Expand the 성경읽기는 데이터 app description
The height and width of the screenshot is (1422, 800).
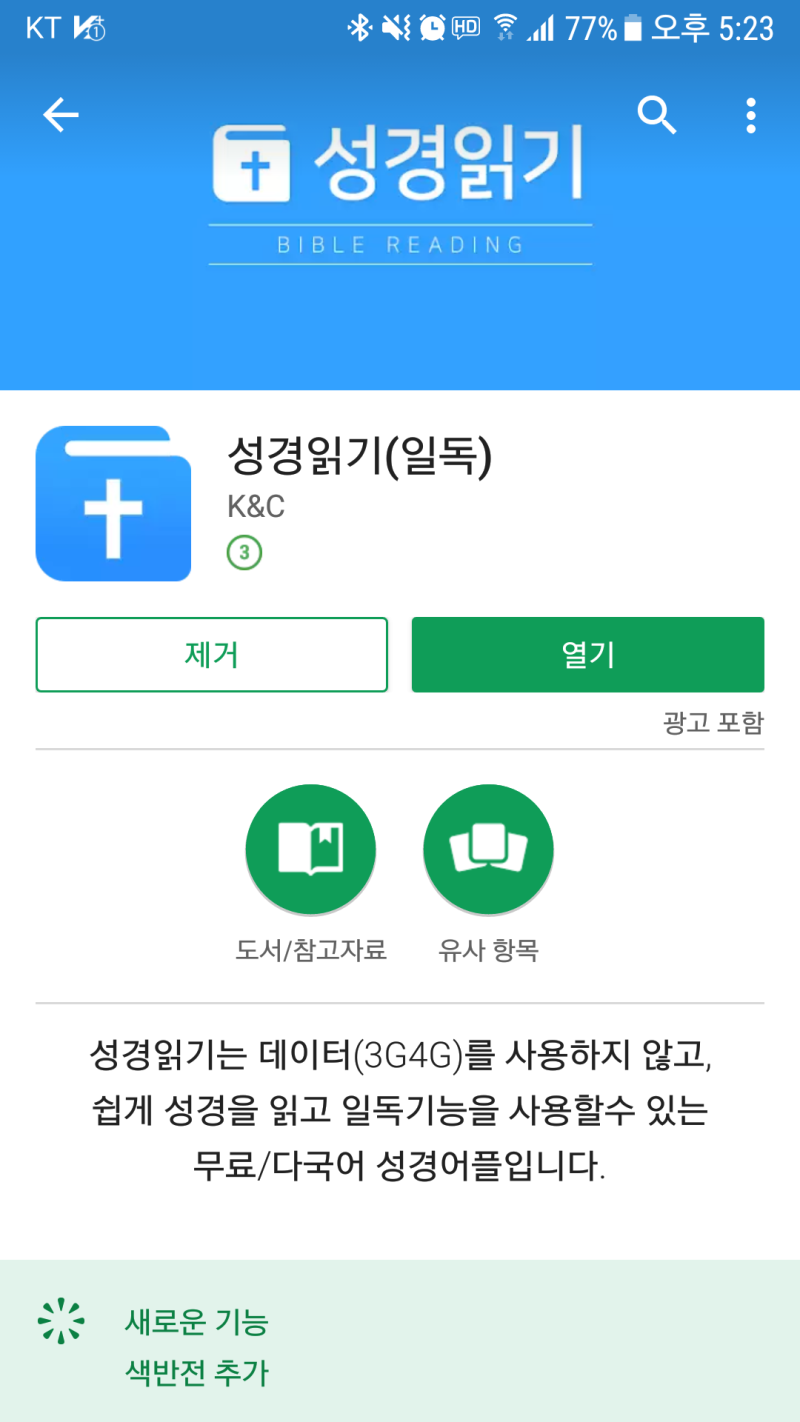pyautogui.click(x=400, y=1110)
